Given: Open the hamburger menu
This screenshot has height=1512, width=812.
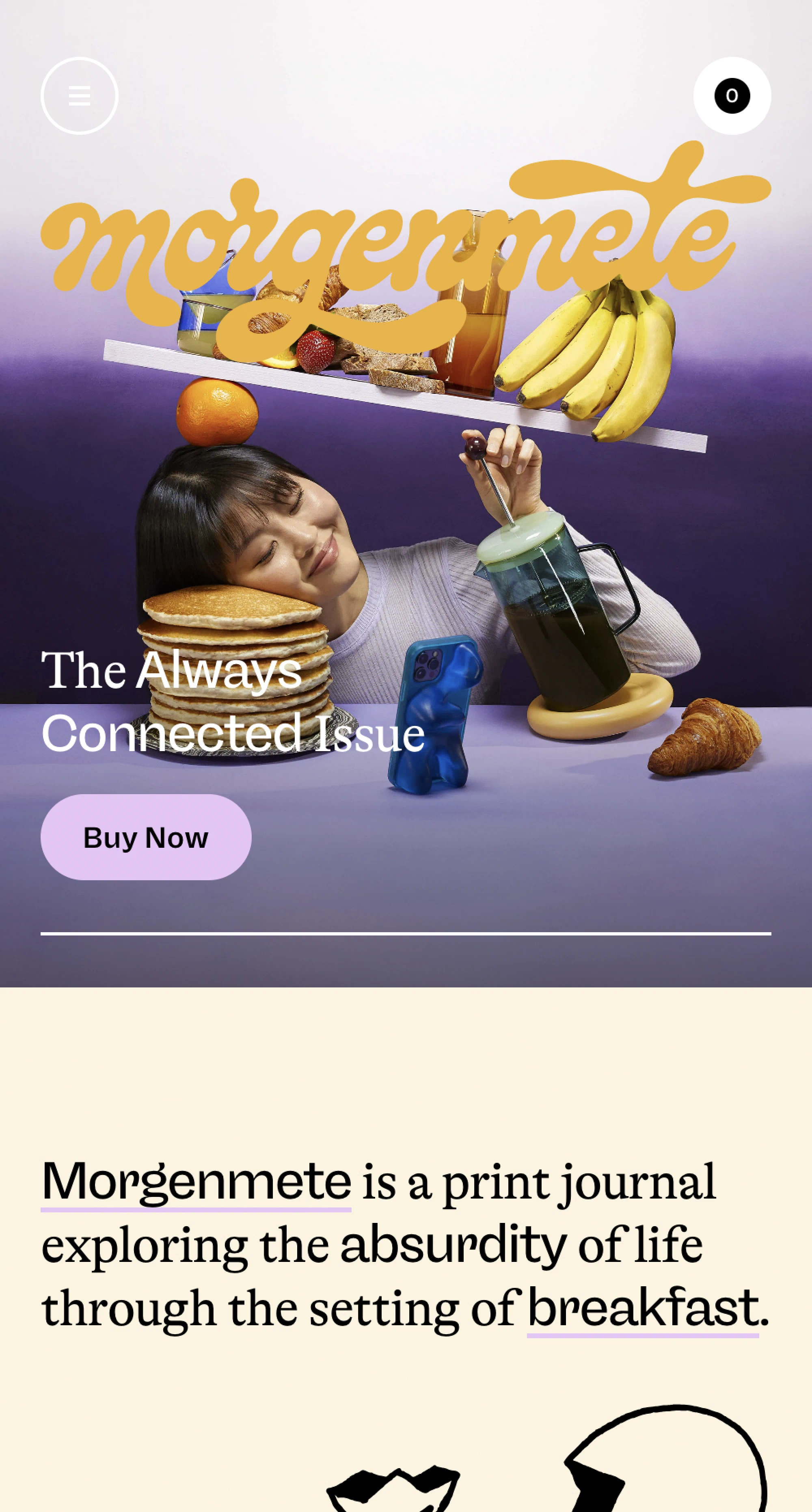Looking at the screenshot, I should point(79,96).
